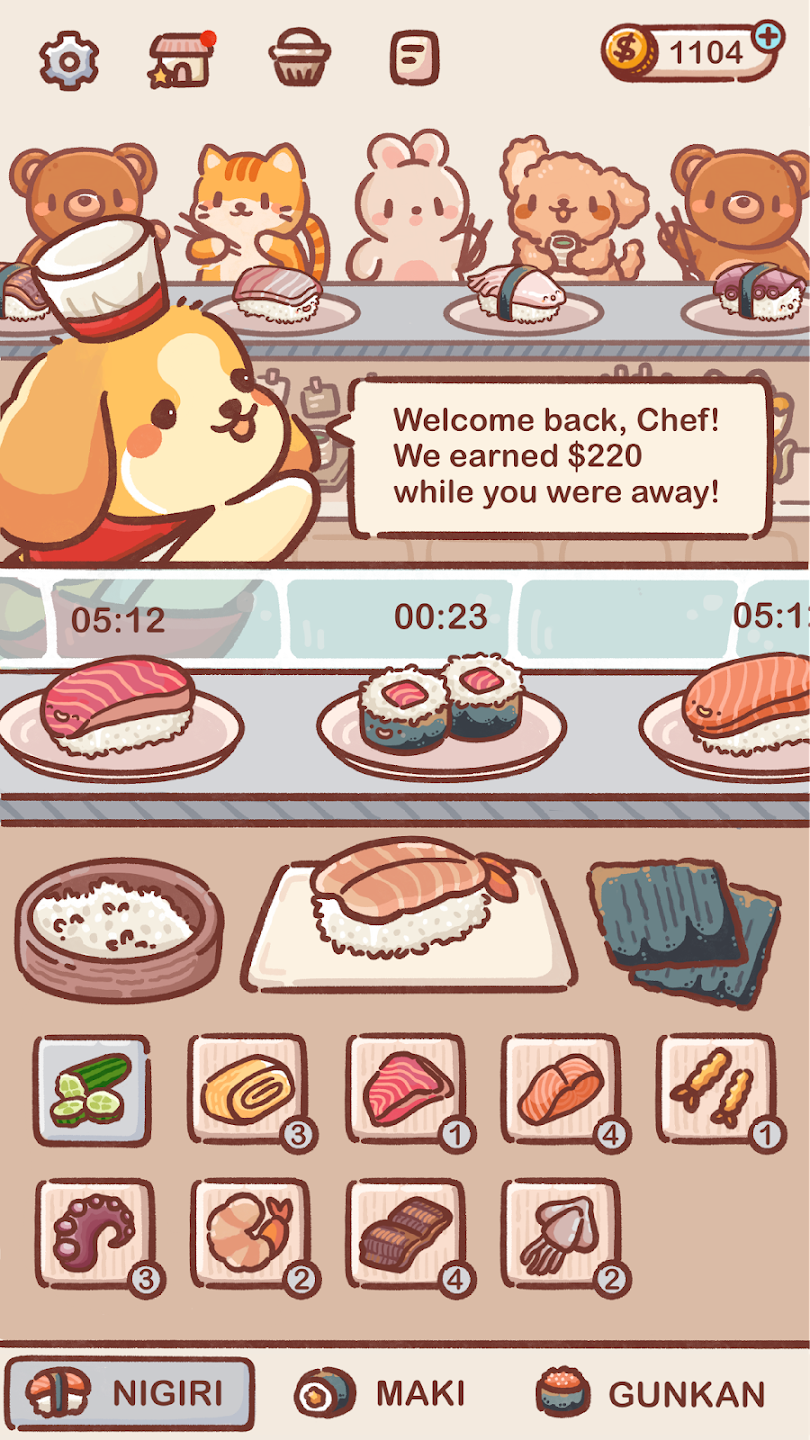Open the shop with the red badge

(x=182, y=60)
